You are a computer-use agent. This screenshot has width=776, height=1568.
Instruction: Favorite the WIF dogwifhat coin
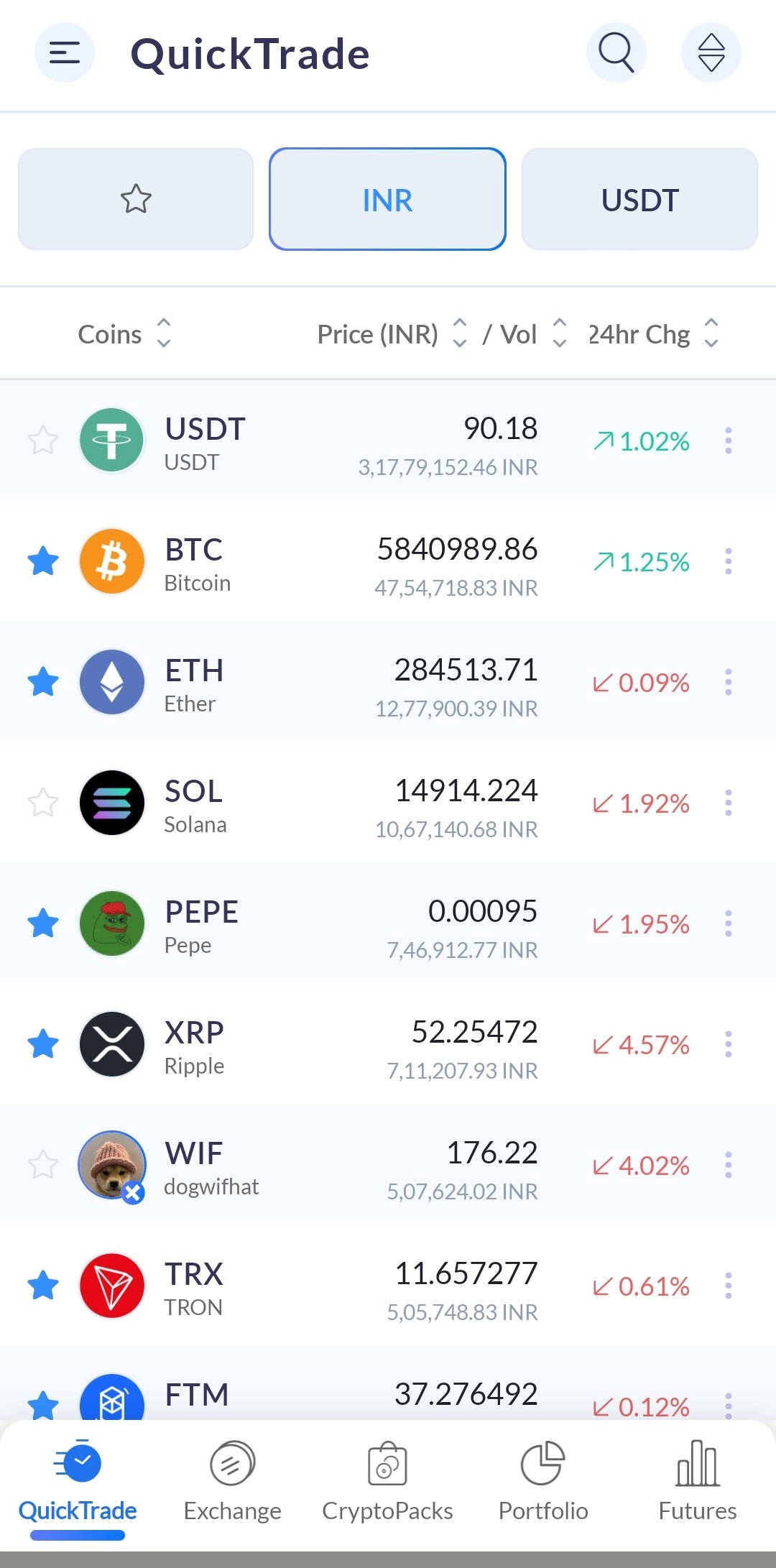pyautogui.click(x=43, y=1165)
